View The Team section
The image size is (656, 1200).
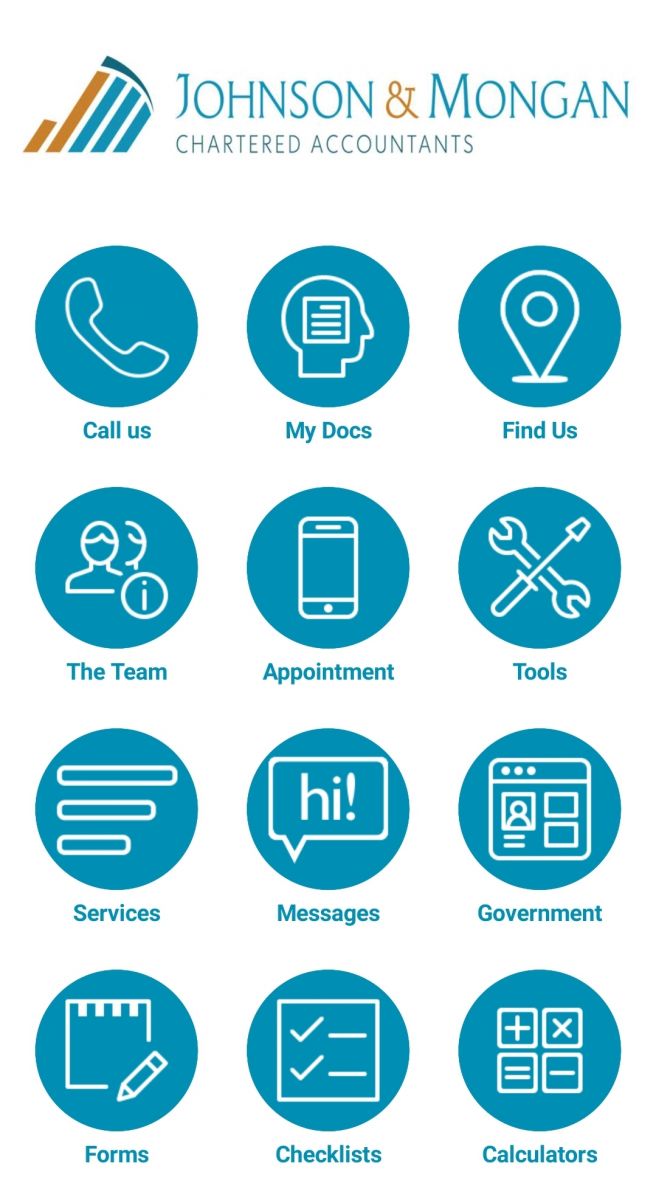pos(117,567)
